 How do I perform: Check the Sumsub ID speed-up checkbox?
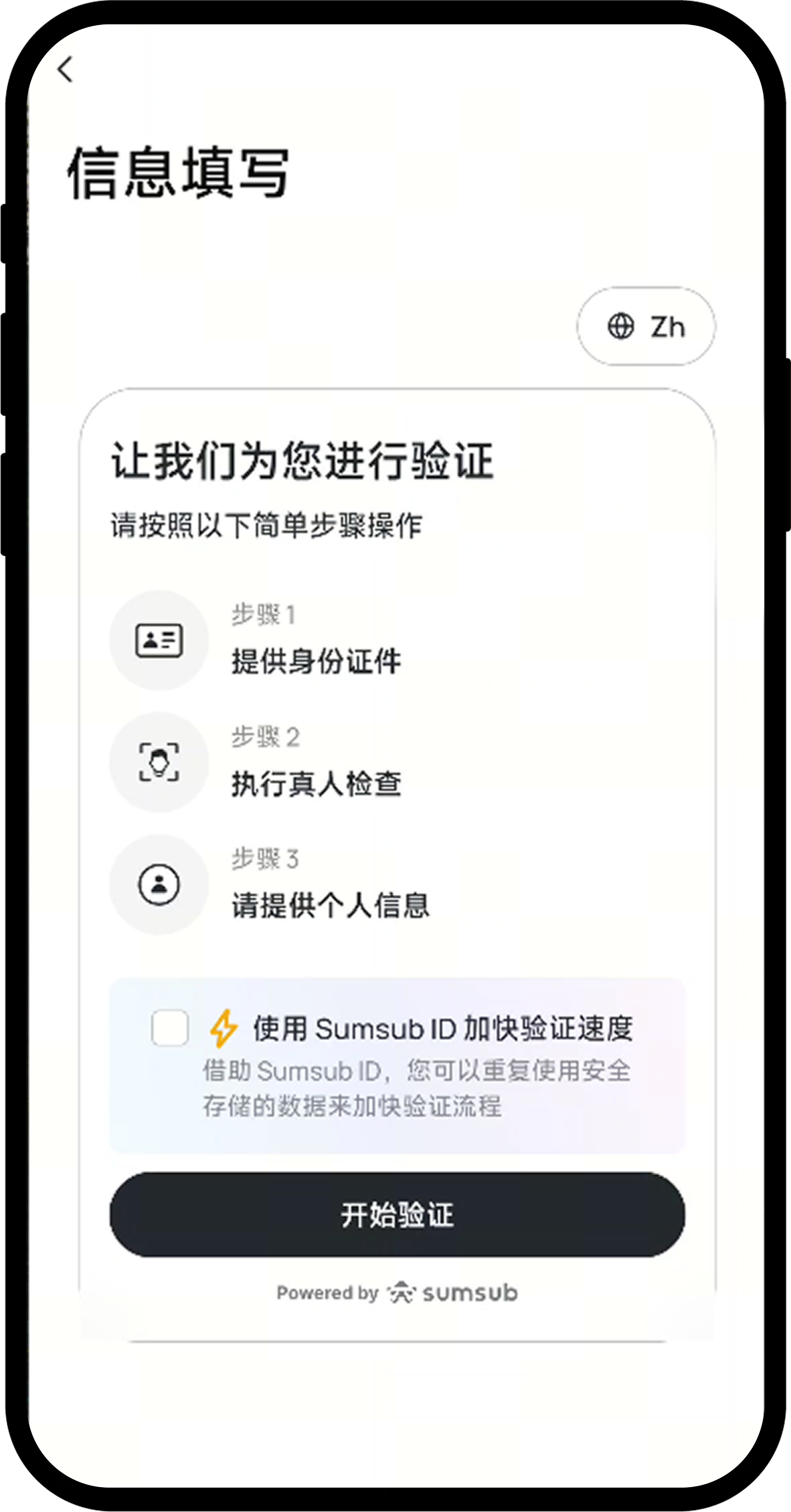170,1028
